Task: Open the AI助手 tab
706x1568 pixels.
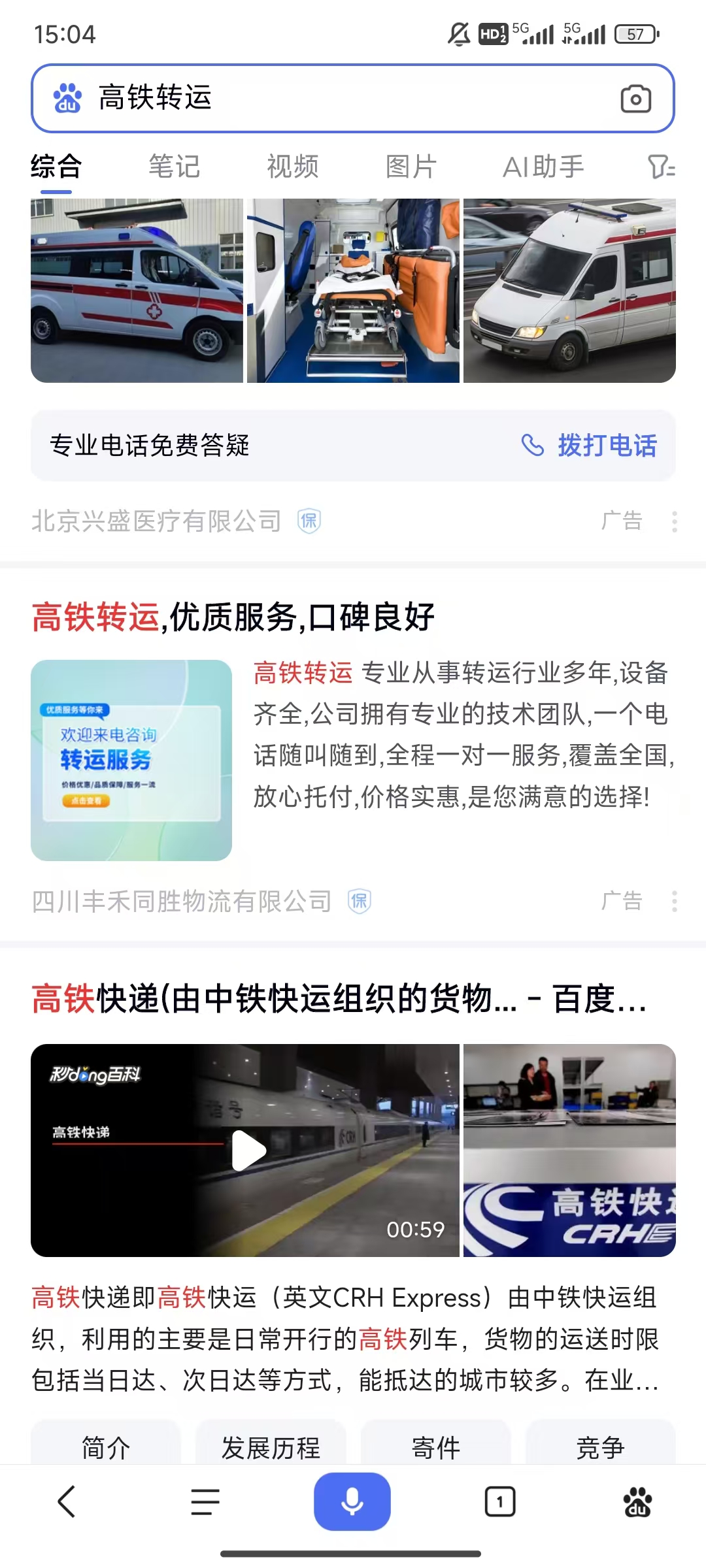Action: click(x=543, y=167)
